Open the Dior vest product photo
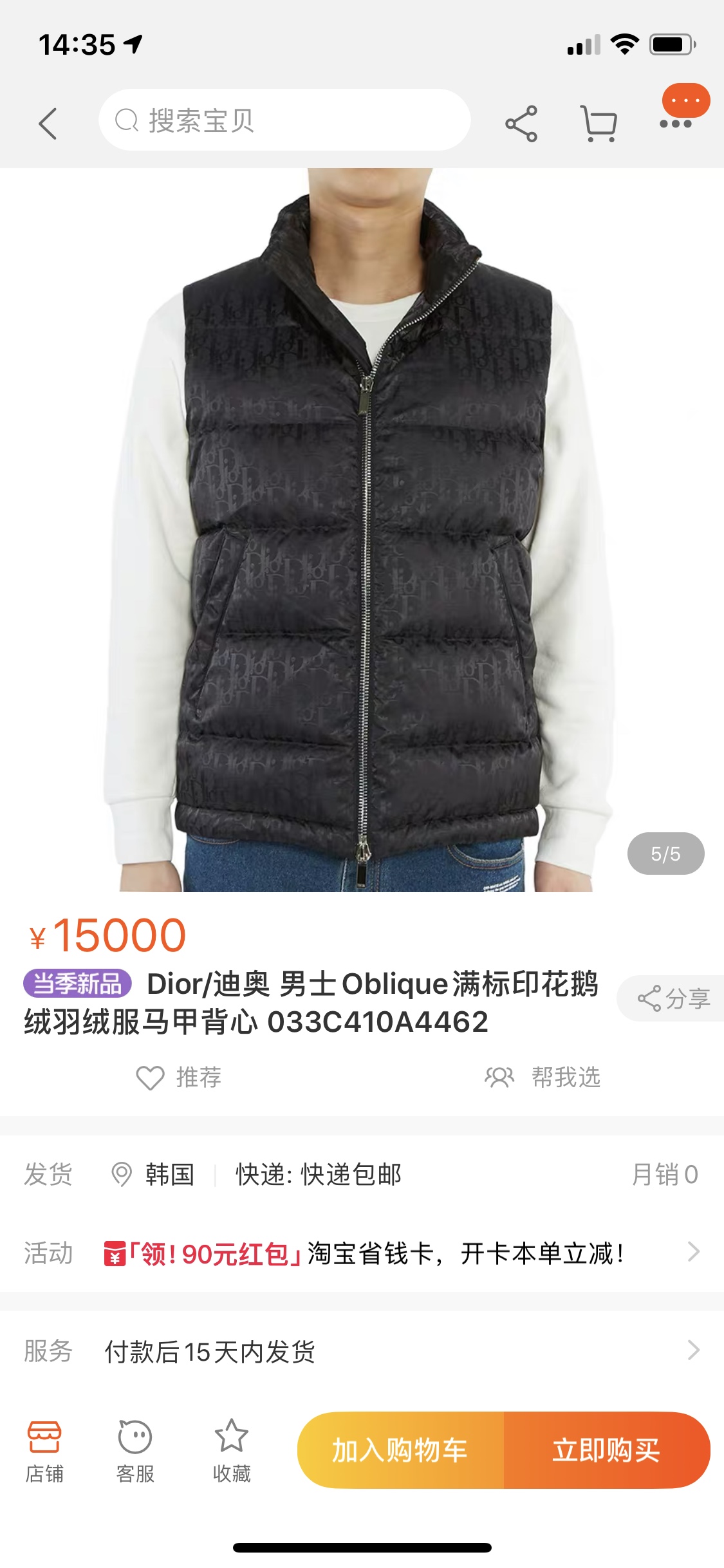Screen dimensions: 724x1568 click(362, 529)
